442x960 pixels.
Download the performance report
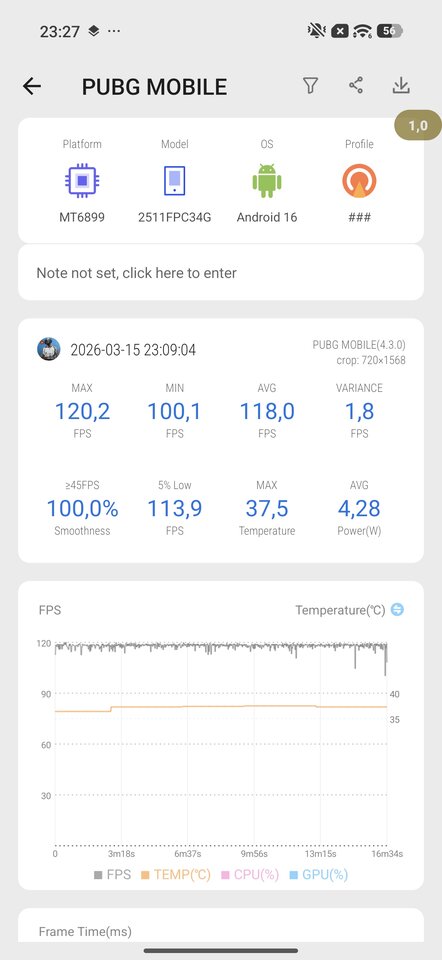coord(401,86)
